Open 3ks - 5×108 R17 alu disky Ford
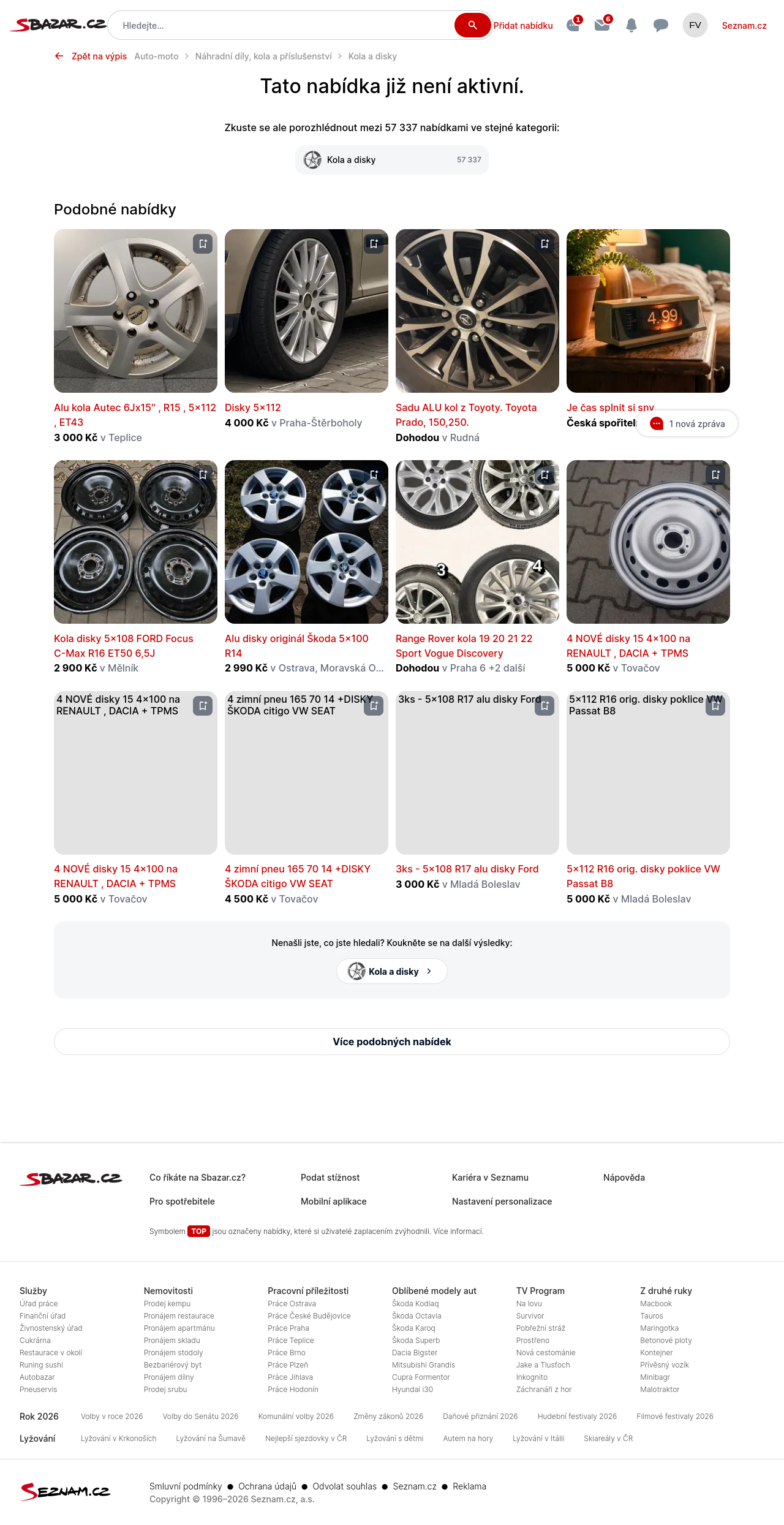Viewport: 784px width, 1525px height. (467, 869)
